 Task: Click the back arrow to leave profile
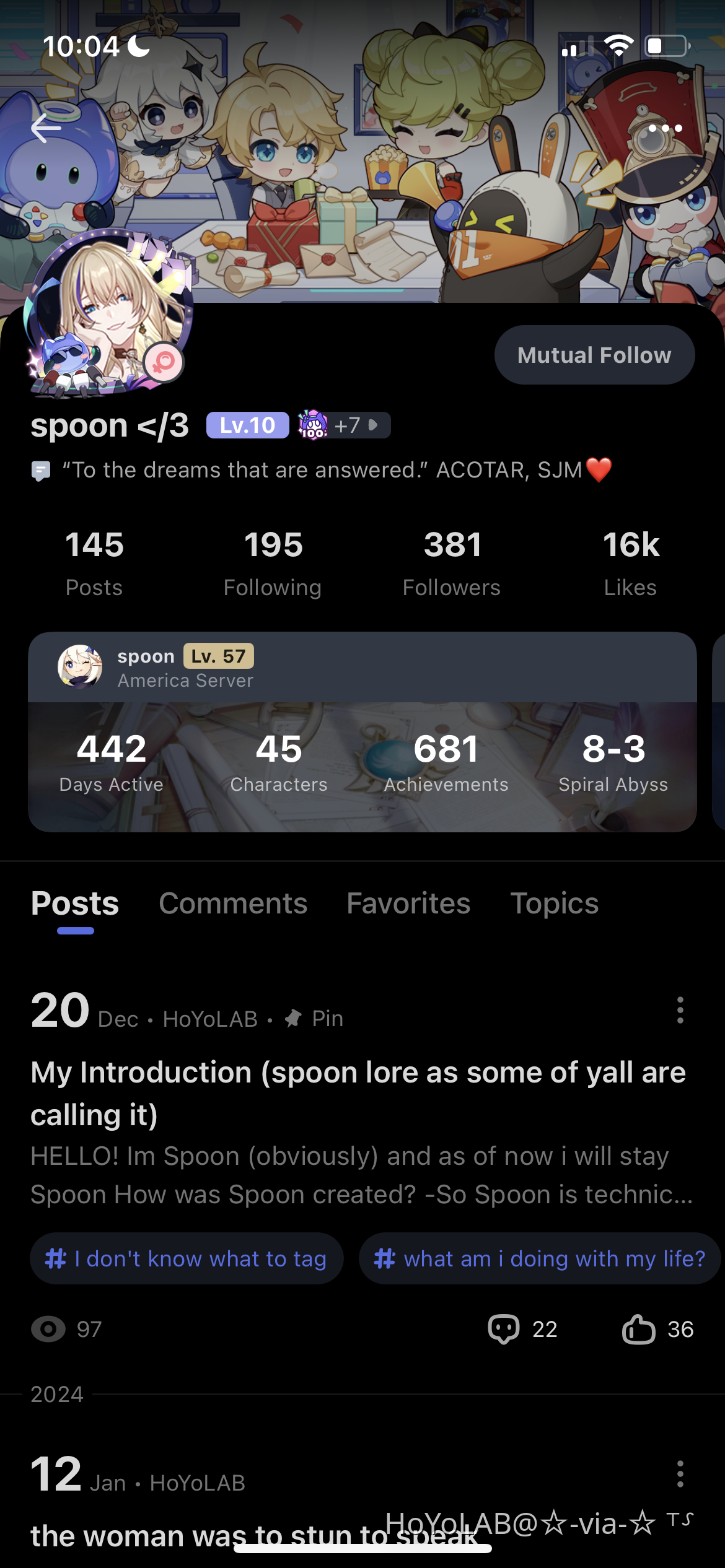pos(45,128)
